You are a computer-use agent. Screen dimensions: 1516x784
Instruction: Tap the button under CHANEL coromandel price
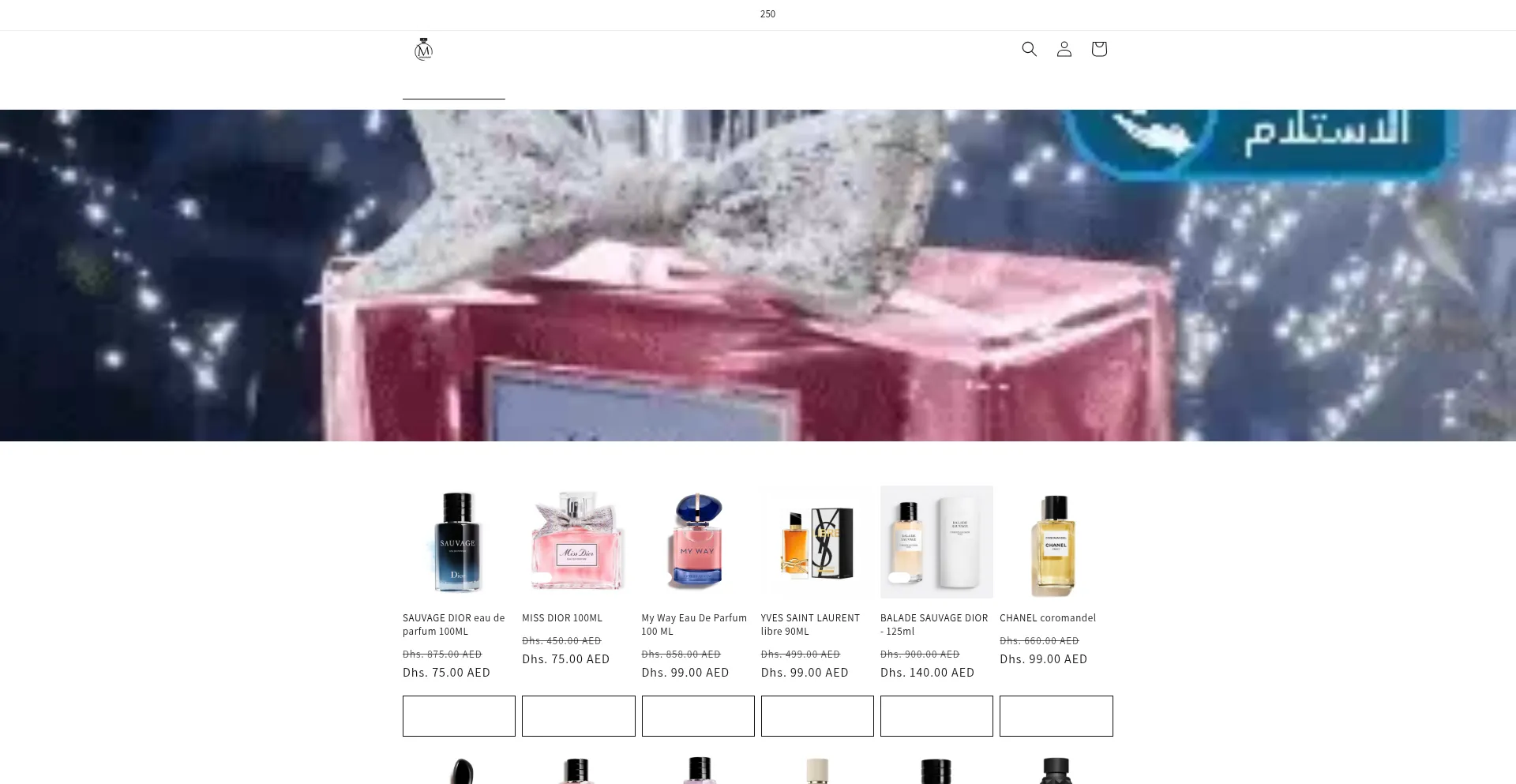click(1056, 715)
